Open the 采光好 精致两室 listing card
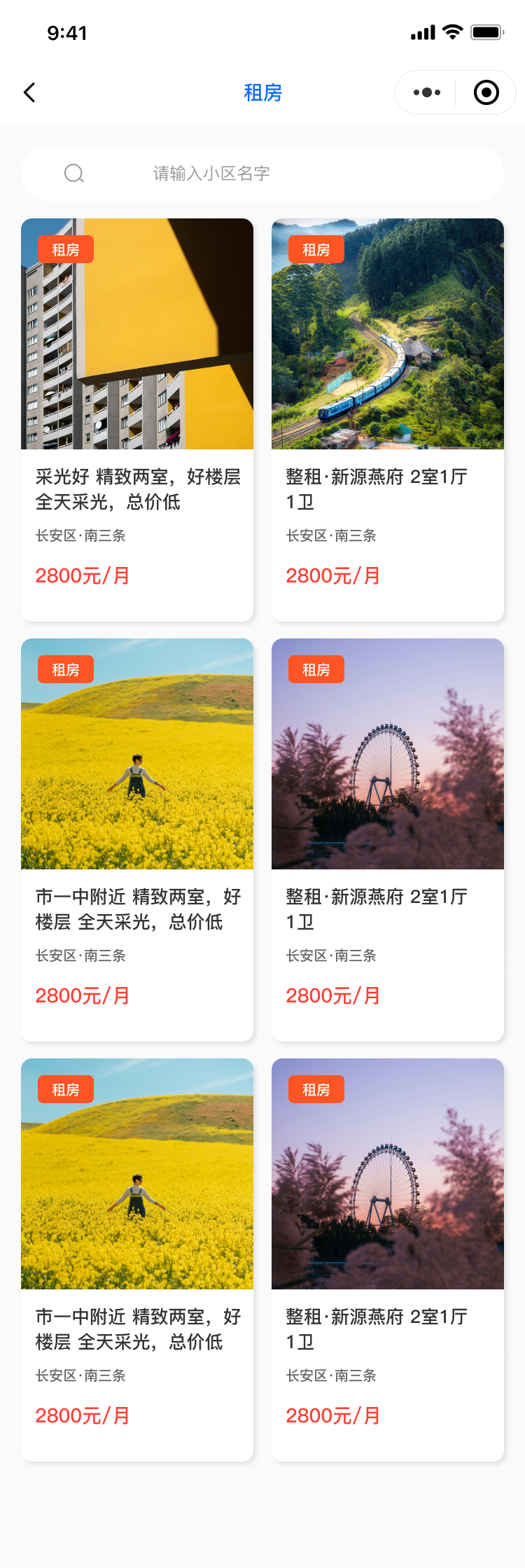525x1568 pixels. (137, 419)
